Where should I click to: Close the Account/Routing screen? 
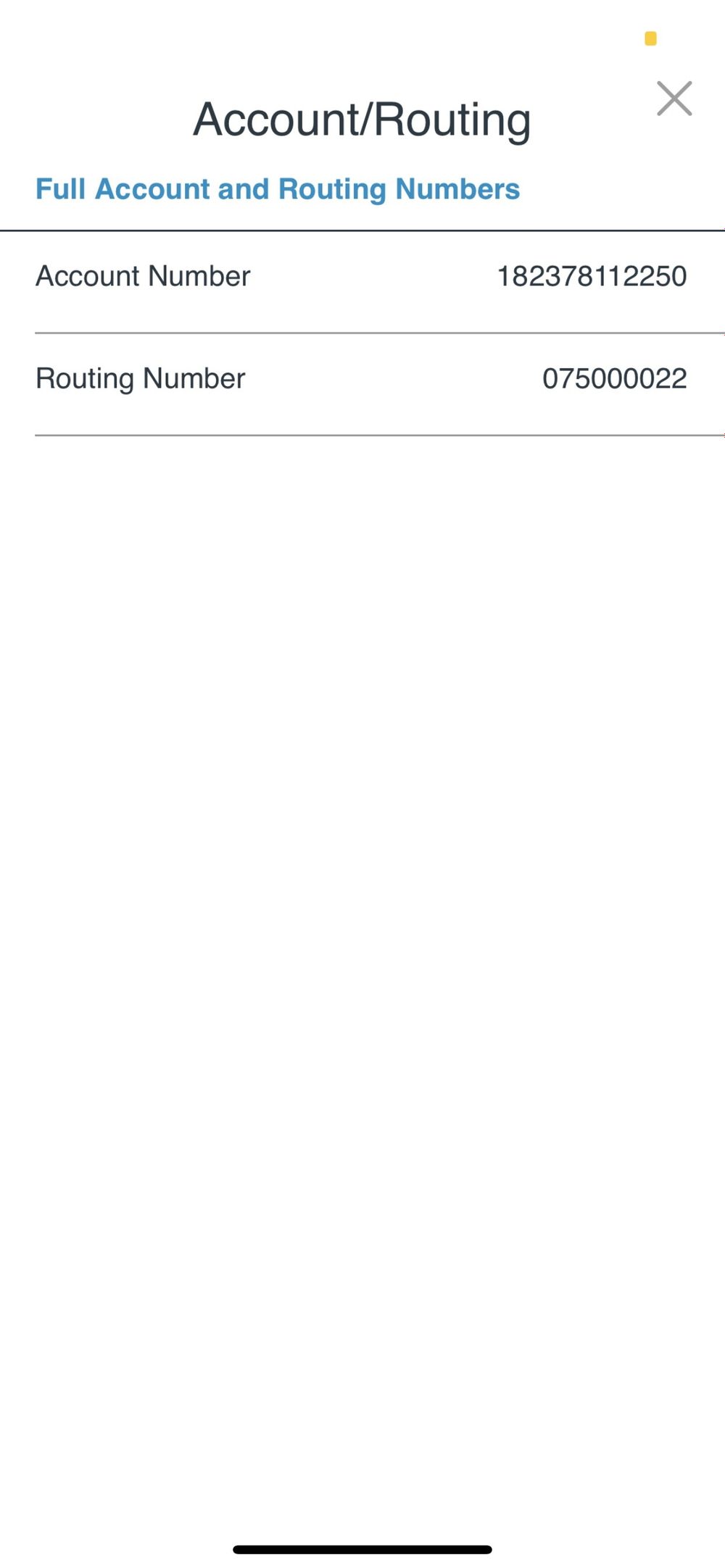[x=674, y=99]
